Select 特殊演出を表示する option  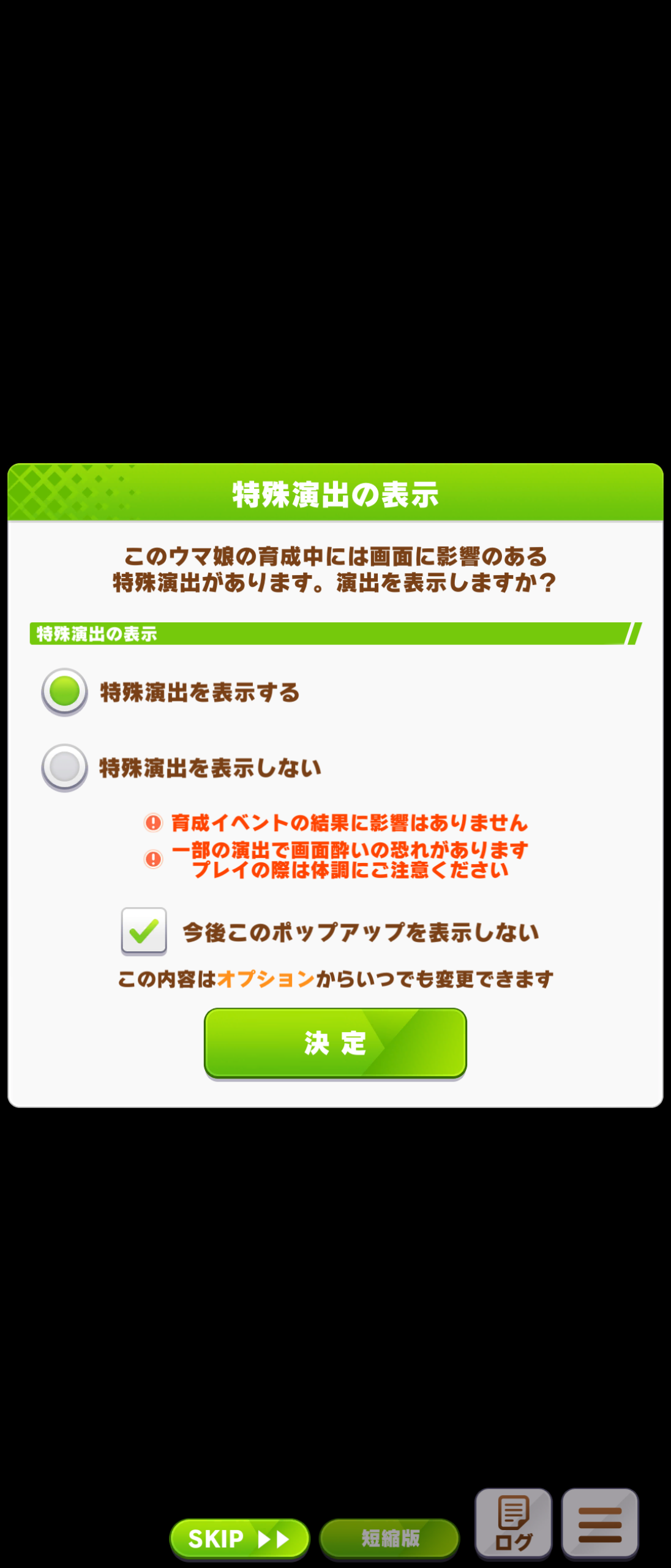click(x=64, y=692)
